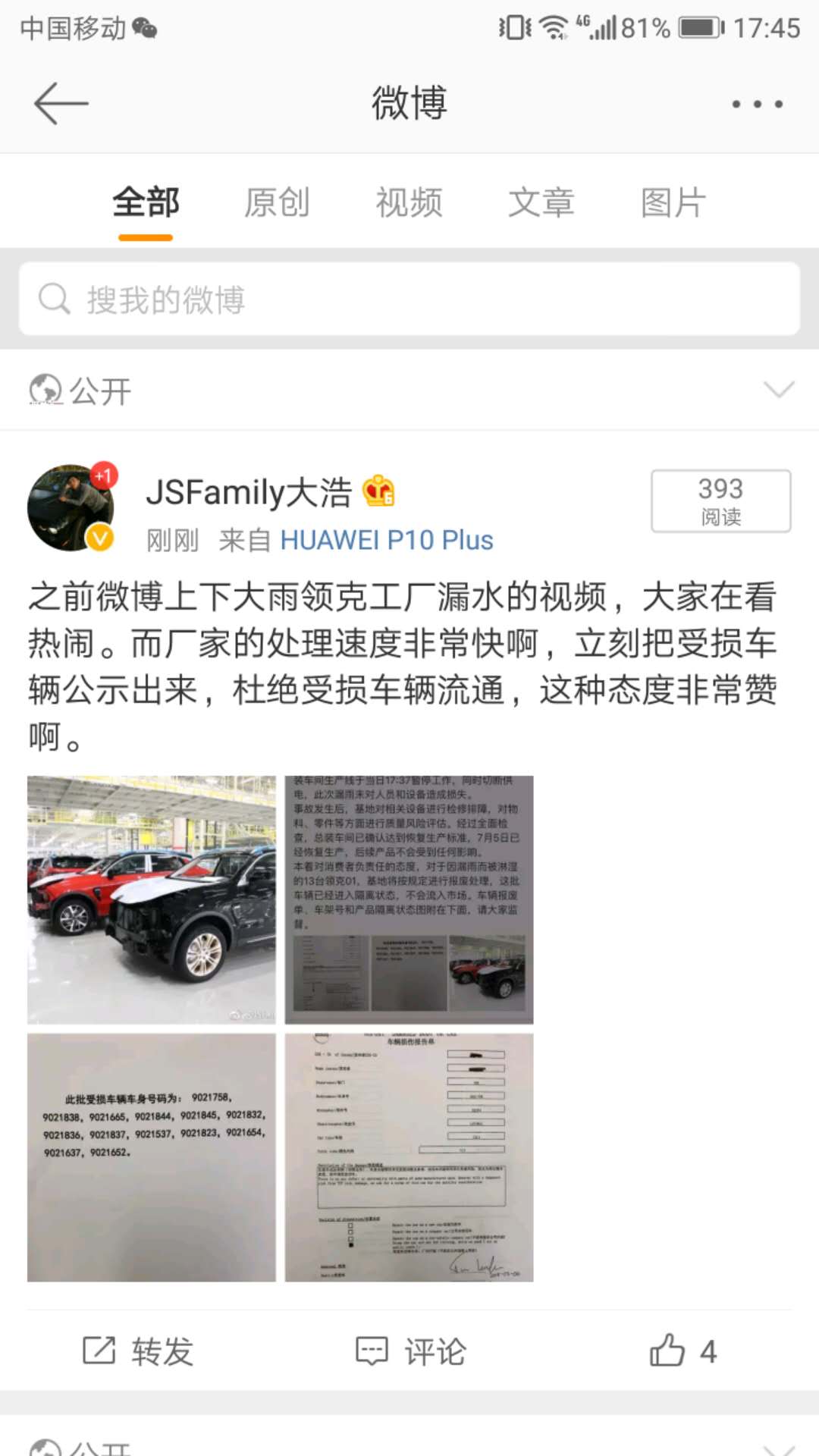
Task: View the 393 阅读 read count details
Action: tap(720, 500)
